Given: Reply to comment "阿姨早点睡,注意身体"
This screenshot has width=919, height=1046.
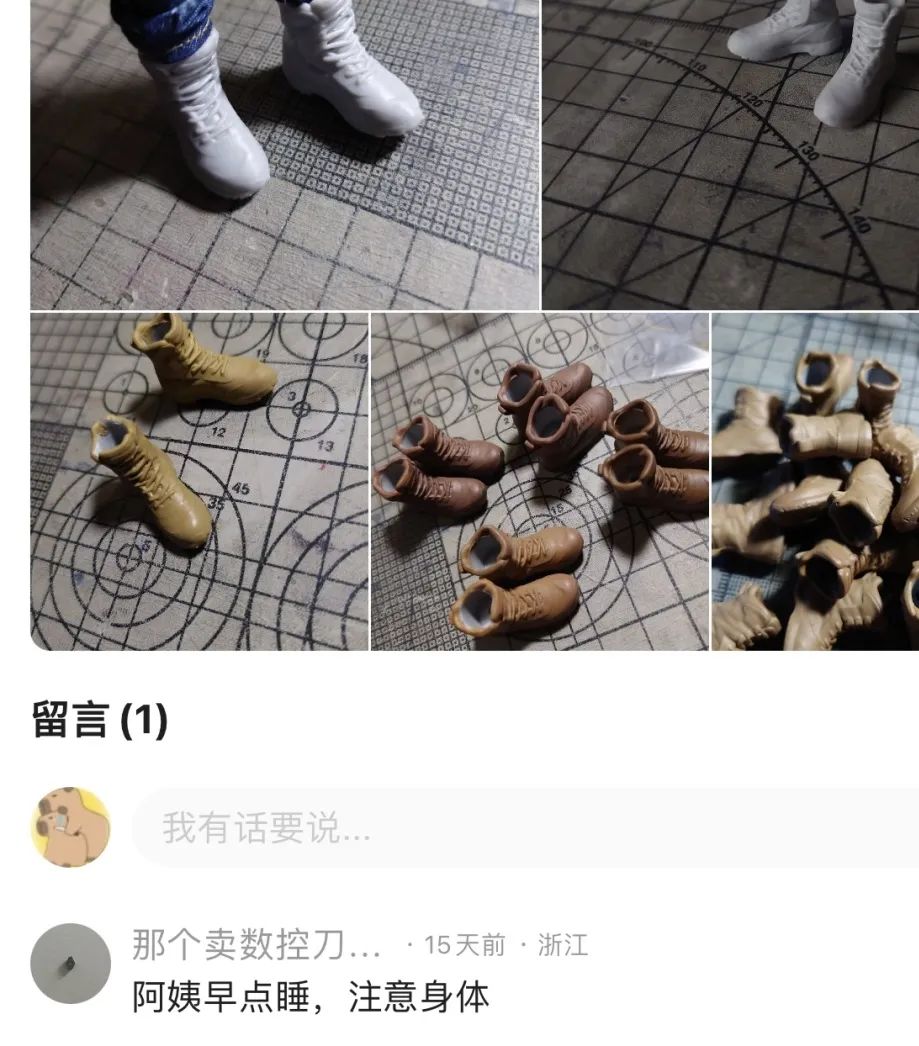Looking at the screenshot, I should click(311, 997).
